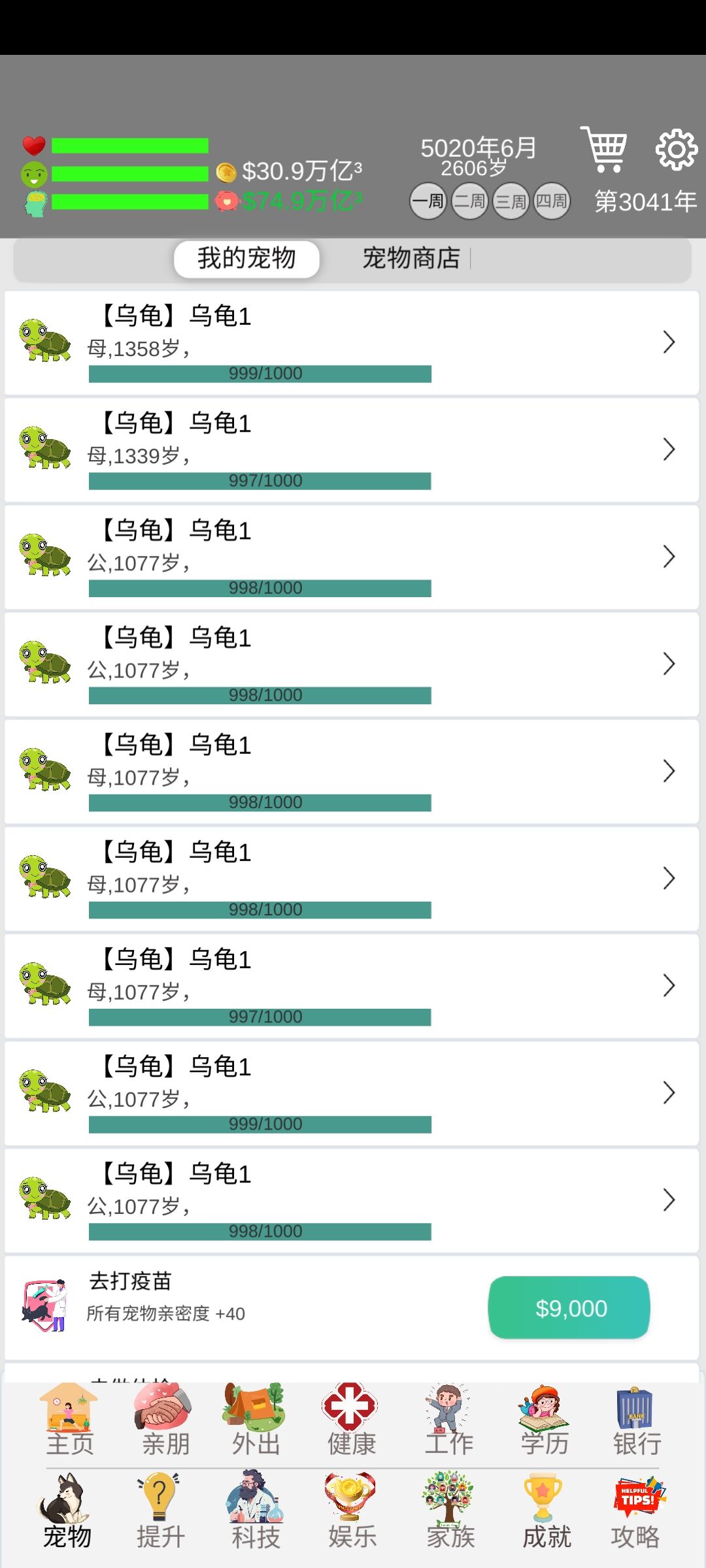Switch to the 宠物商店 tab
Image resolution: width=706 pixels, height=1568 pixels.
(x=411, y=258)
